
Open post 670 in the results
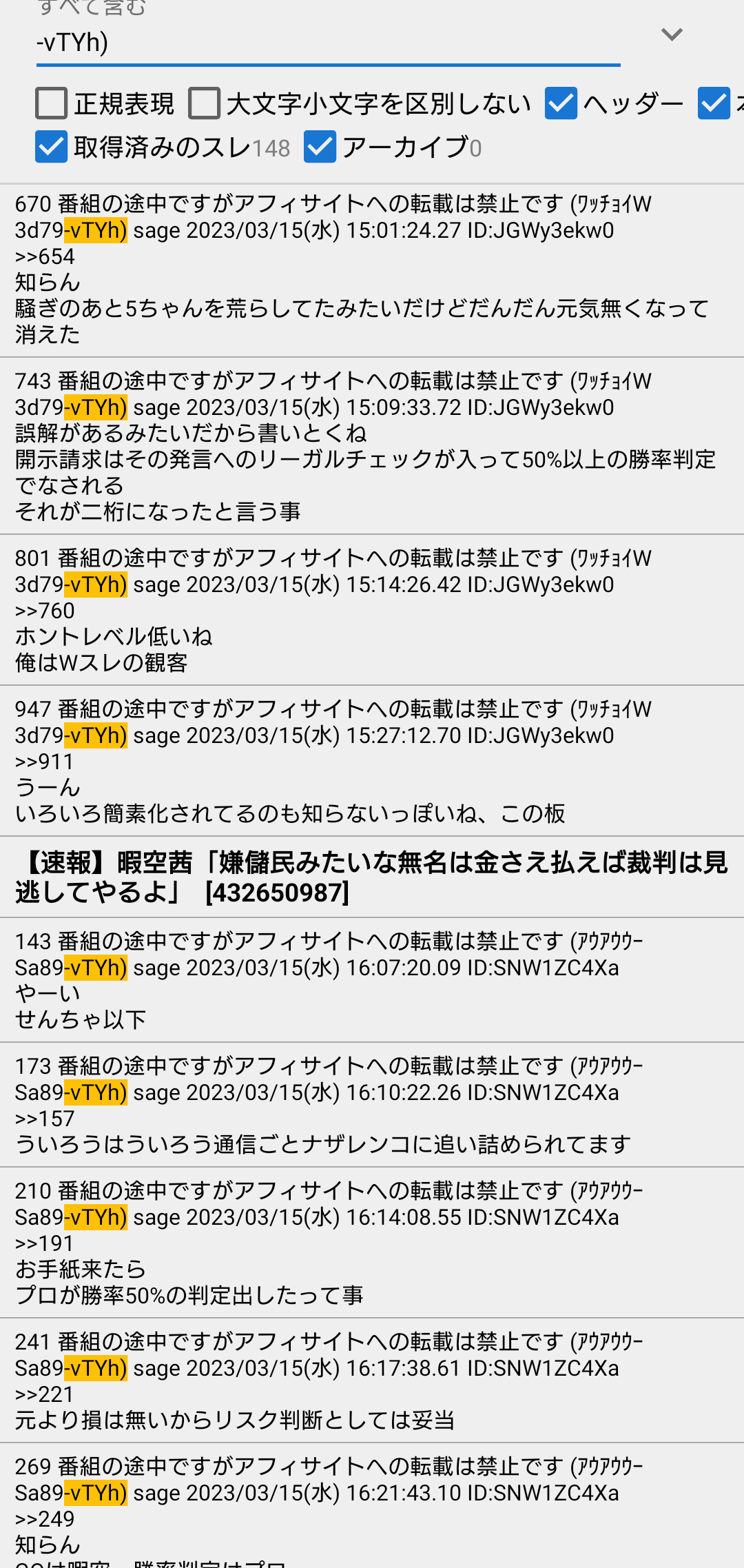point(372,270)
